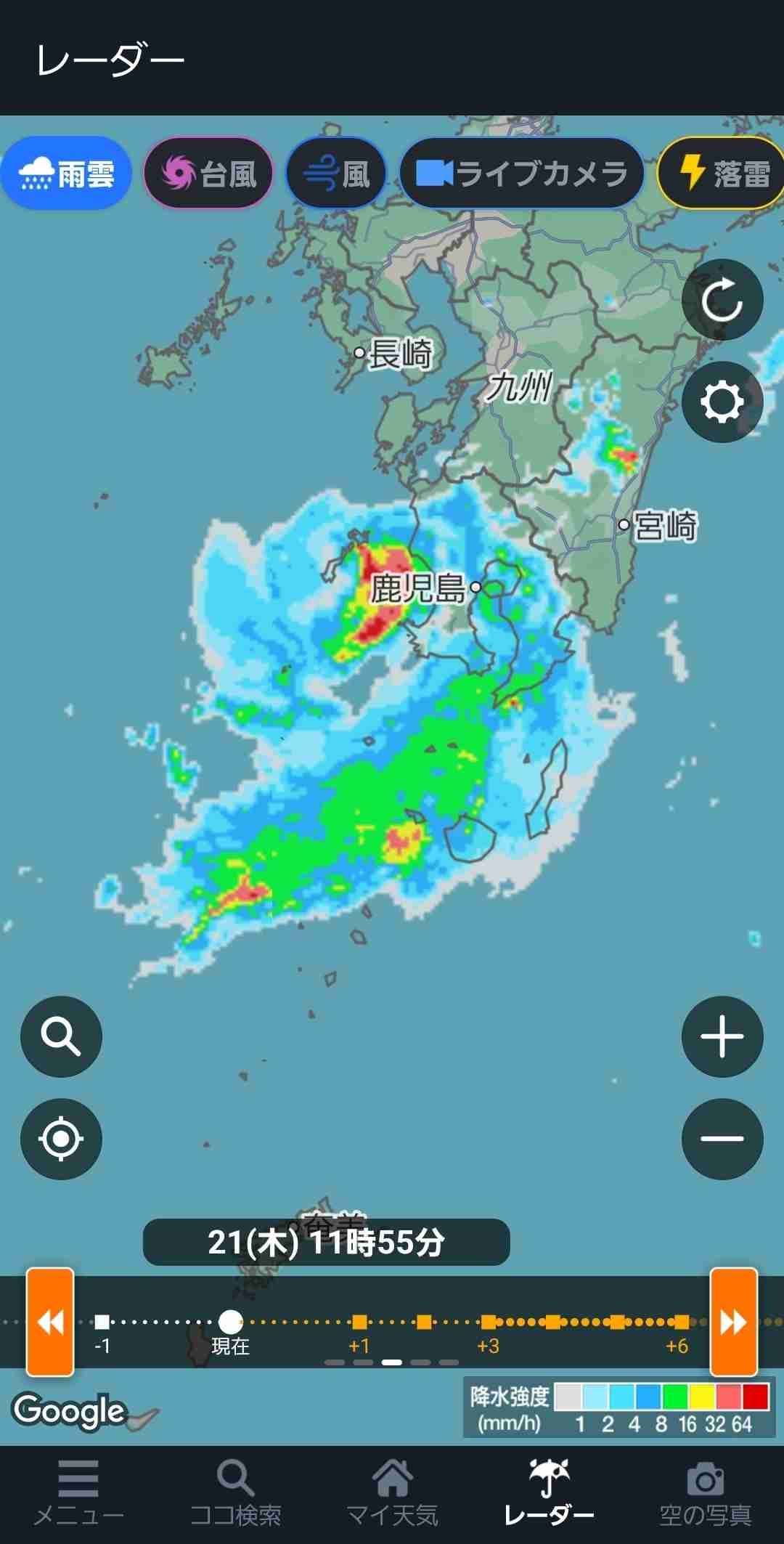Open the ライブカメラ live camera layer
784x1544 pixels.
click(521, 174)
